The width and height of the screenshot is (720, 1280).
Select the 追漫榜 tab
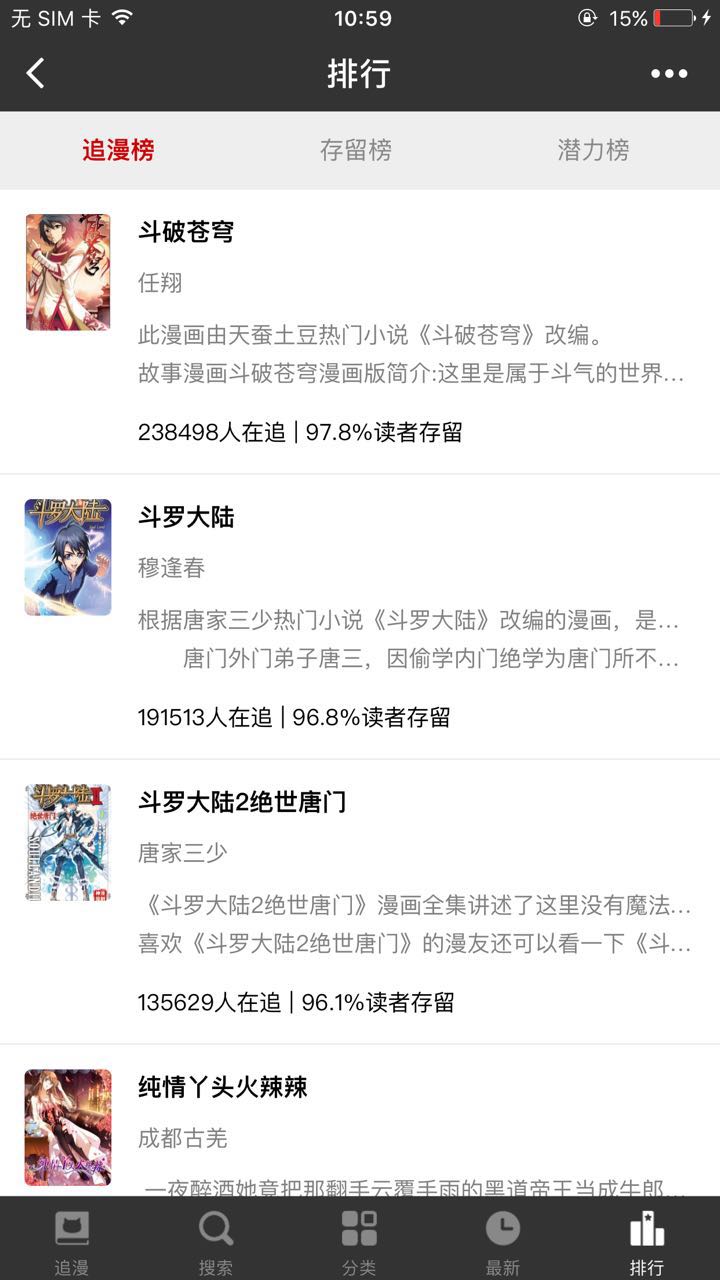click(118, 150)
